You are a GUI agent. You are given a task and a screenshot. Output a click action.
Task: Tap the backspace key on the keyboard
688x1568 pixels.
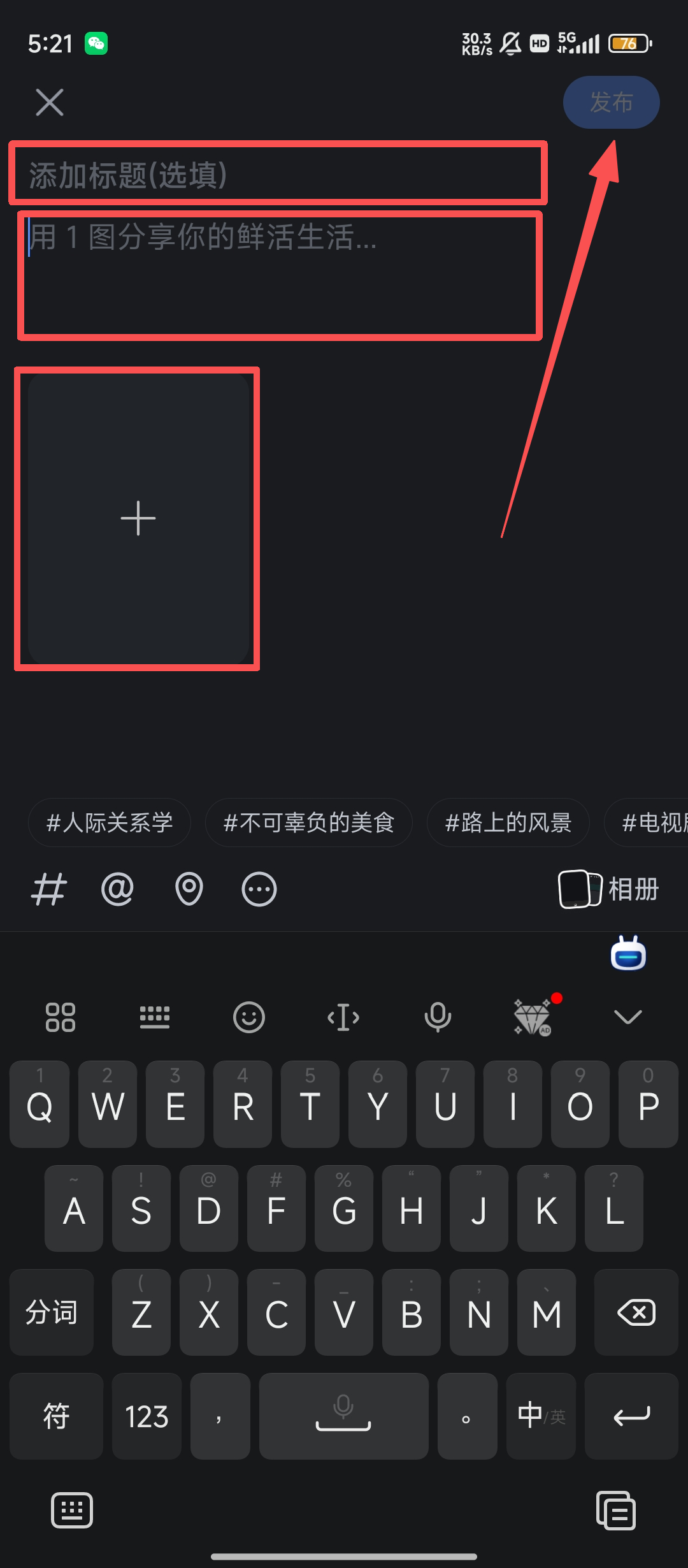pyautogui.click(x=636, y=1313)
